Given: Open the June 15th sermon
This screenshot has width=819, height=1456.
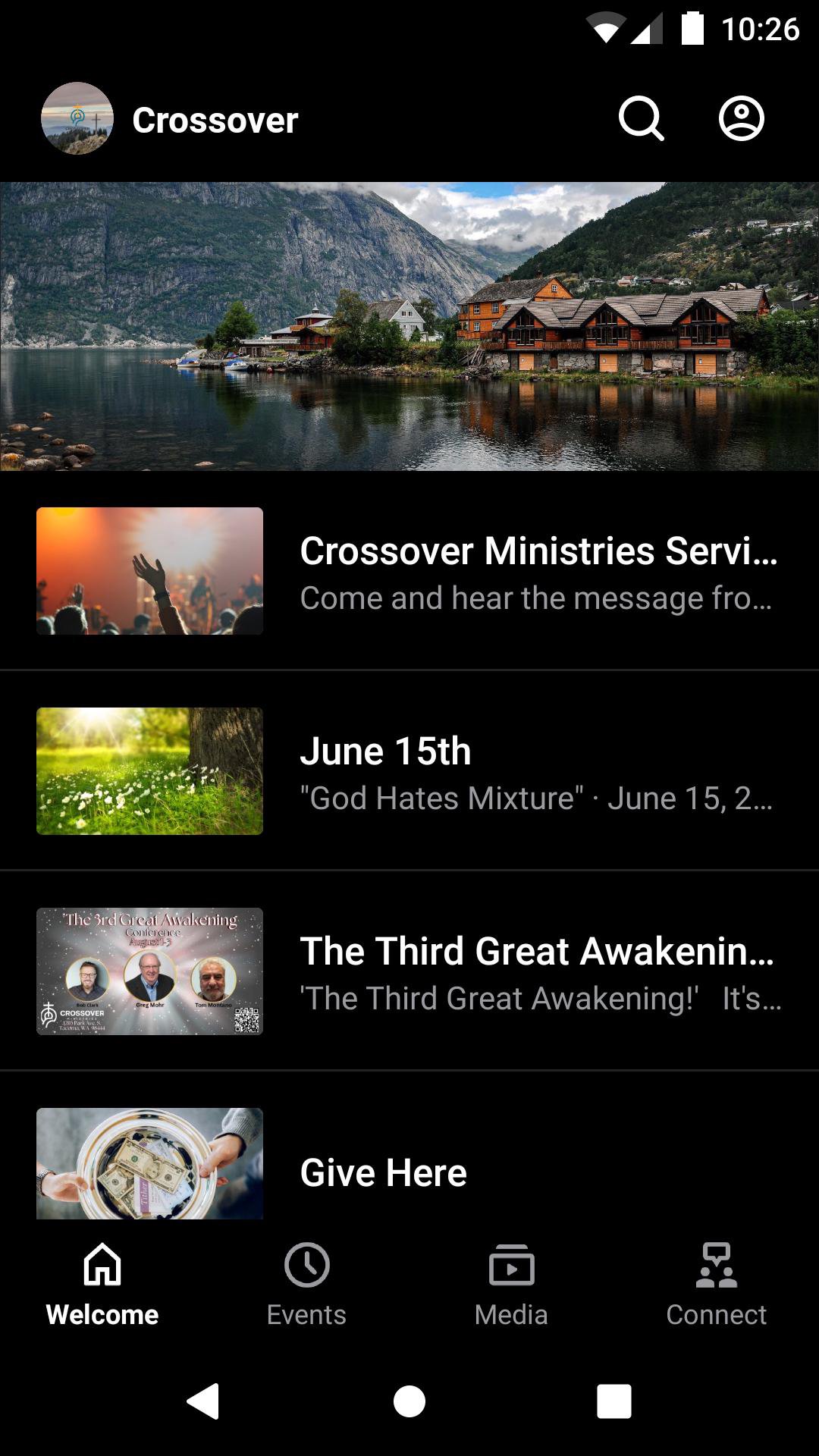Looking at the screenshot, I should [409, 771].
